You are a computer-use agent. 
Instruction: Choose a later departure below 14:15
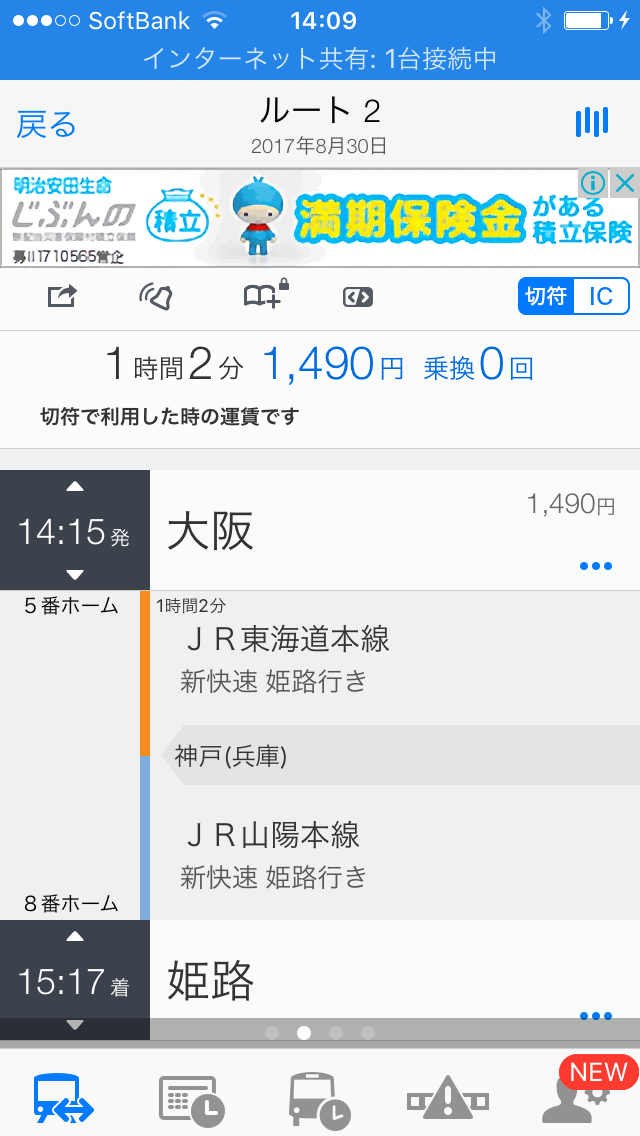[x=75, y=575]
